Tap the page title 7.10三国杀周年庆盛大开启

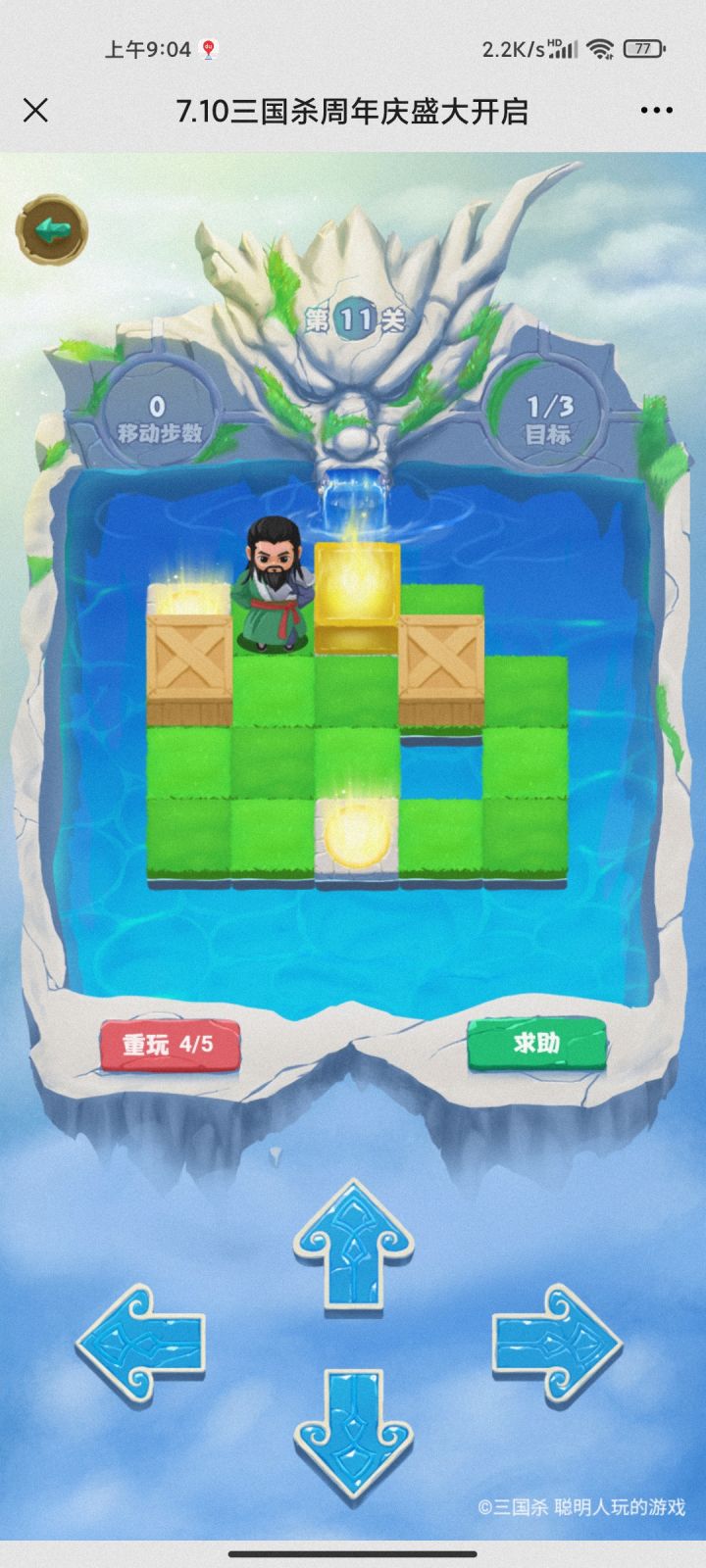point(353,111)
